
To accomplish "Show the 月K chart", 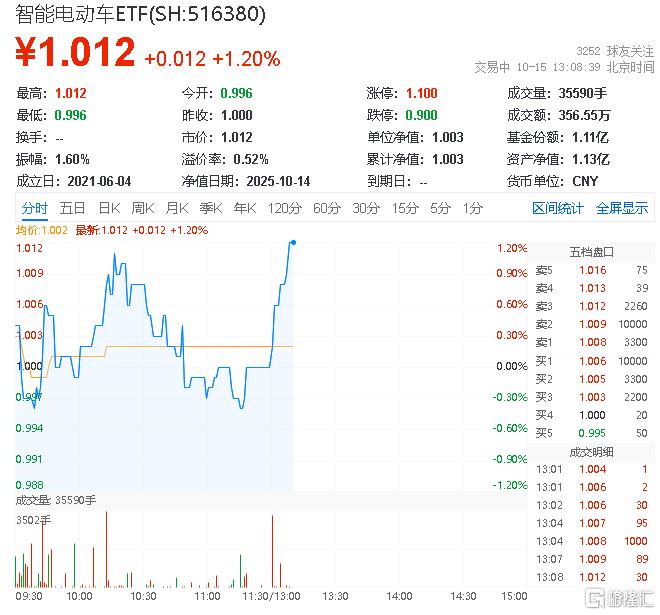I will [x=176, y=208].
